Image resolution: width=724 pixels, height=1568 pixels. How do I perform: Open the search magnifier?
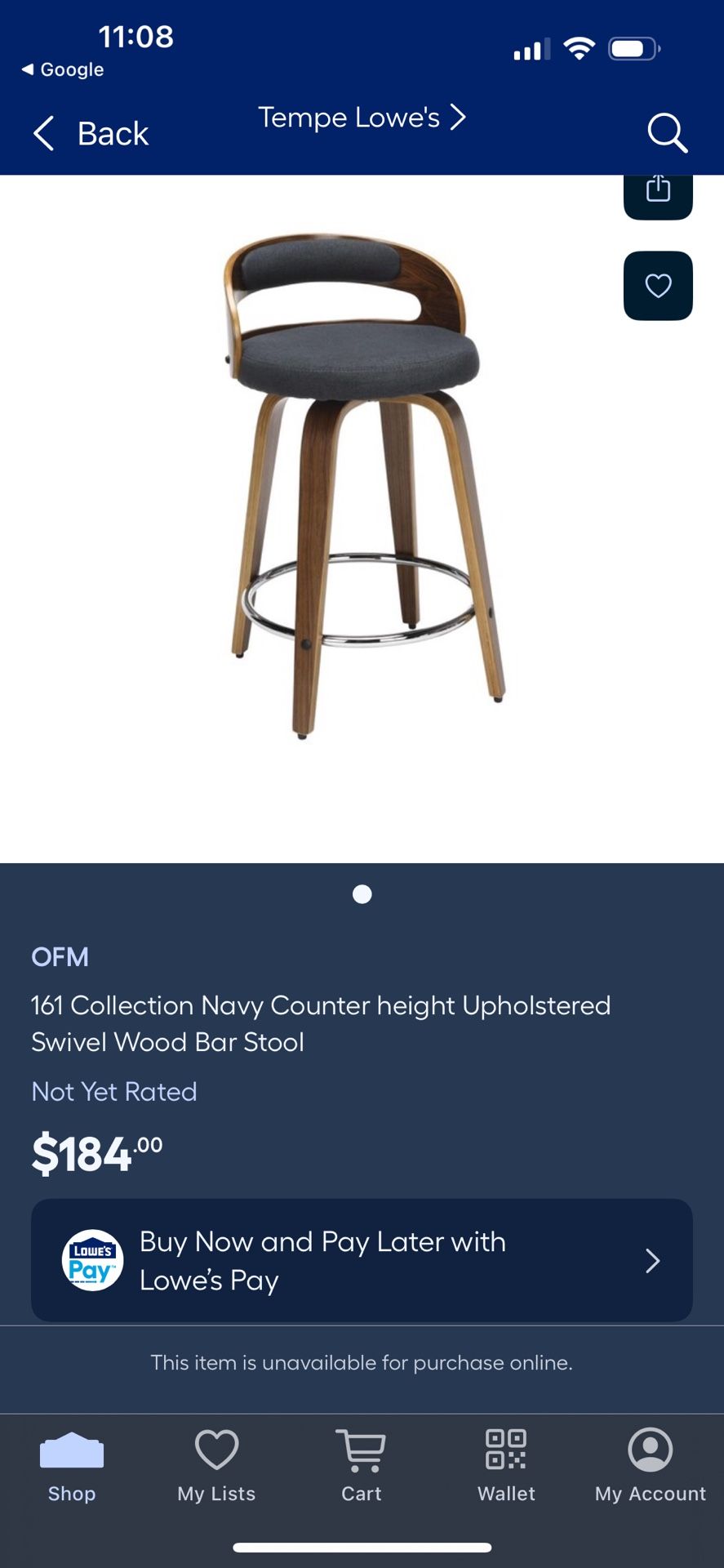667,133
